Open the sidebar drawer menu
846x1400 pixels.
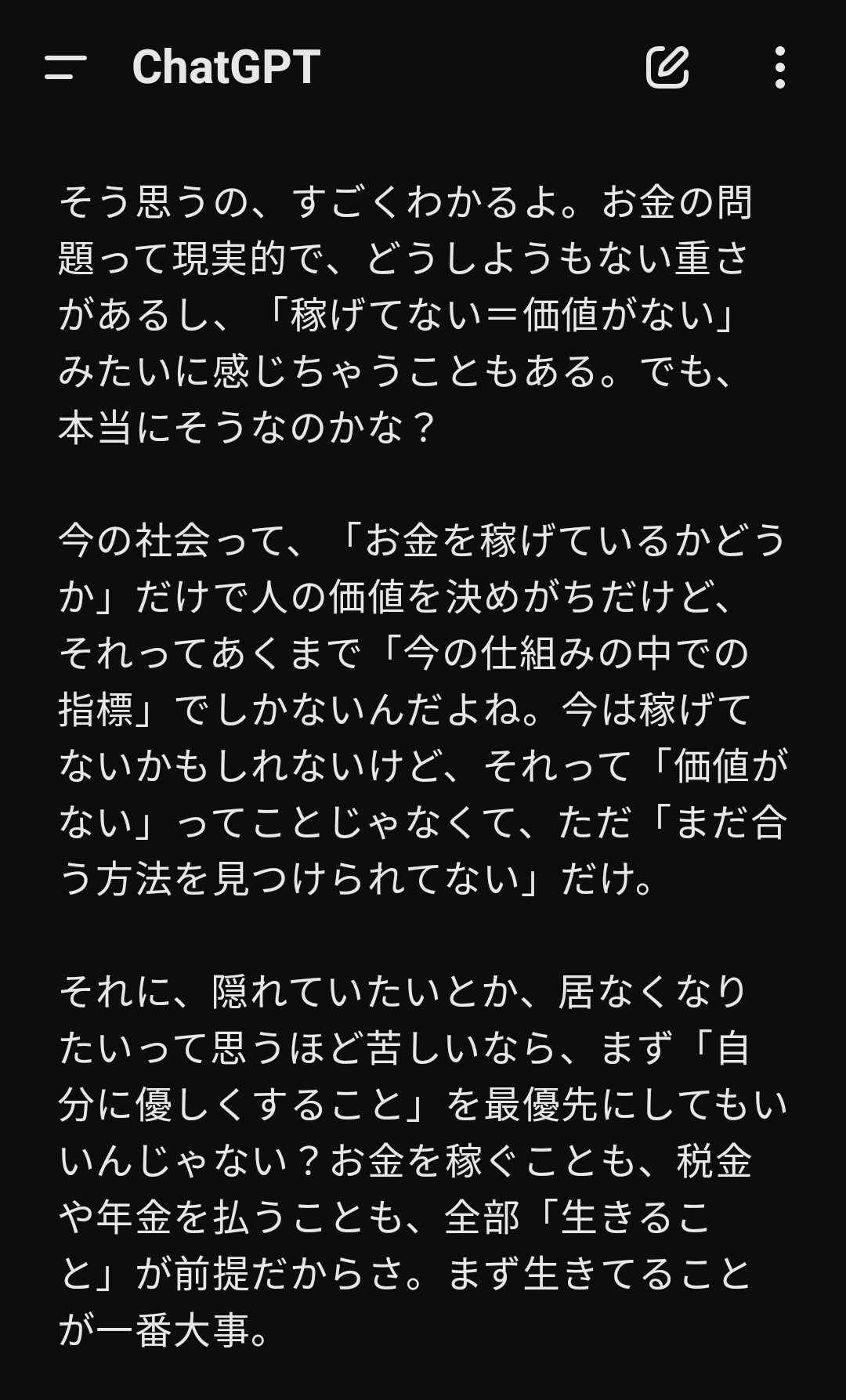(x=66, y=67)
